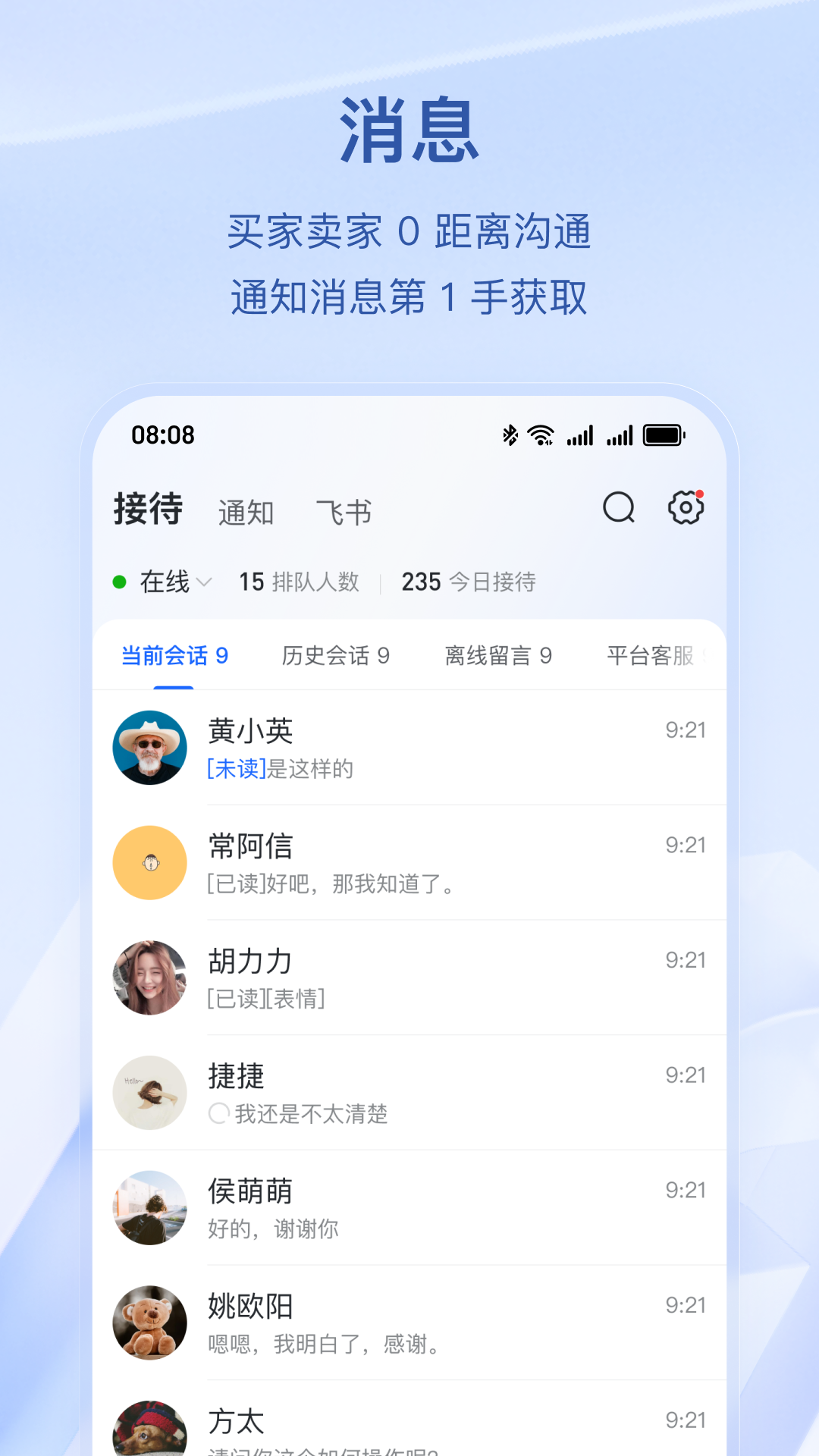The height and width of the screenshot is (1456, 819).
Task: Open the search function
Action: click(x=619, y=508)
